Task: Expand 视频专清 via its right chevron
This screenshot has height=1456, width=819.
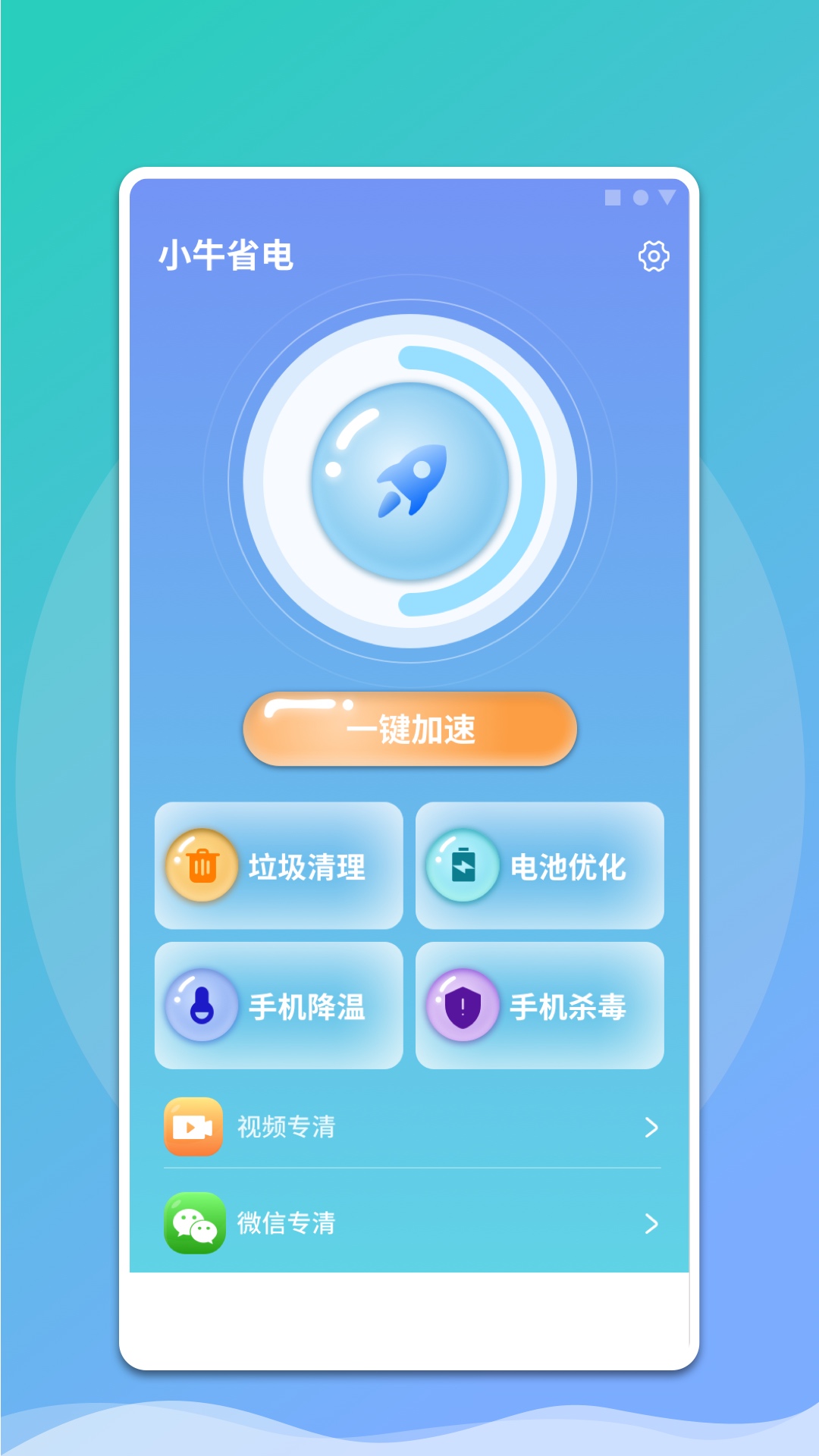Action: tap(651, 1128)
